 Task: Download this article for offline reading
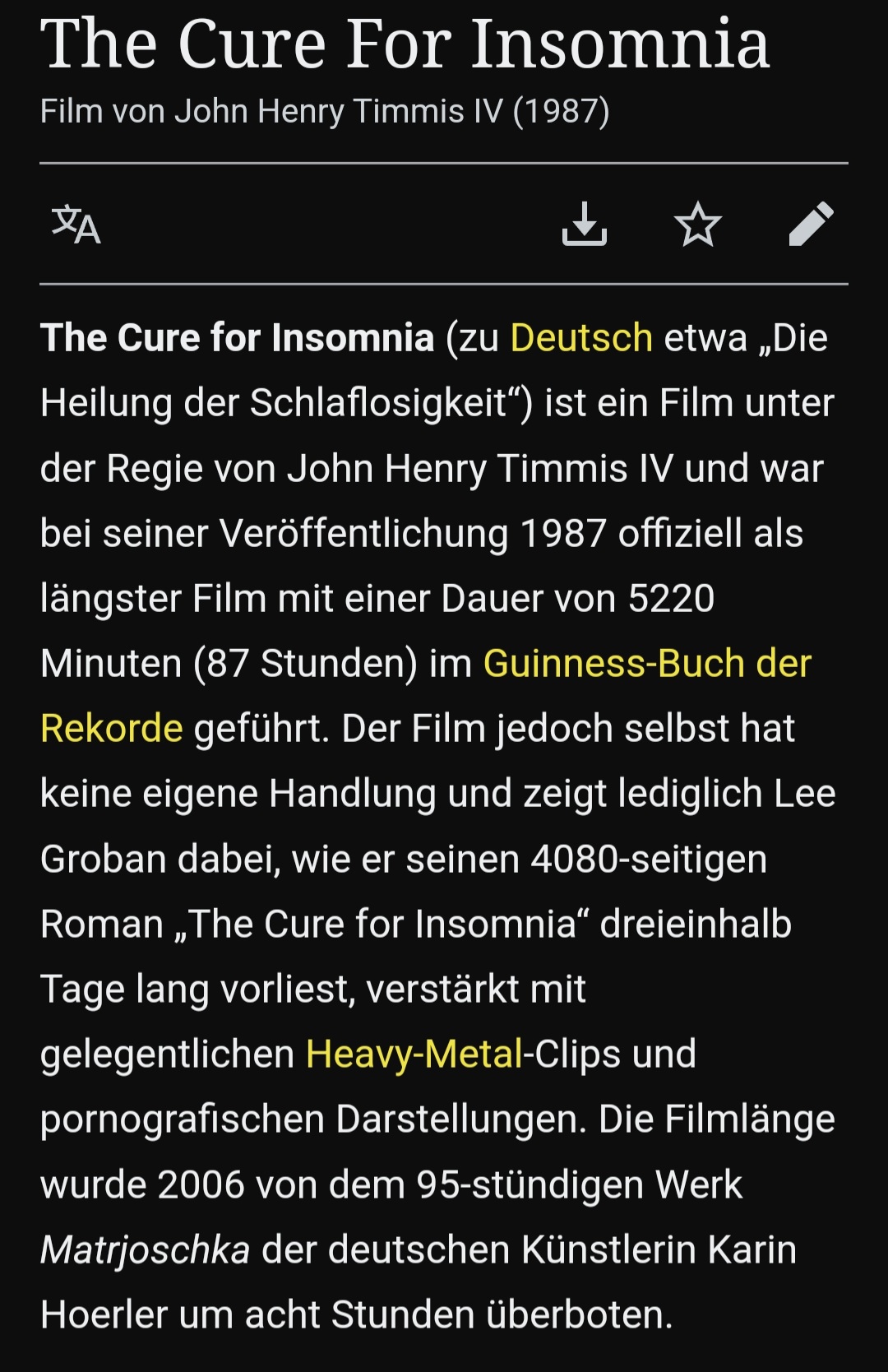click(x=584, y=225)
